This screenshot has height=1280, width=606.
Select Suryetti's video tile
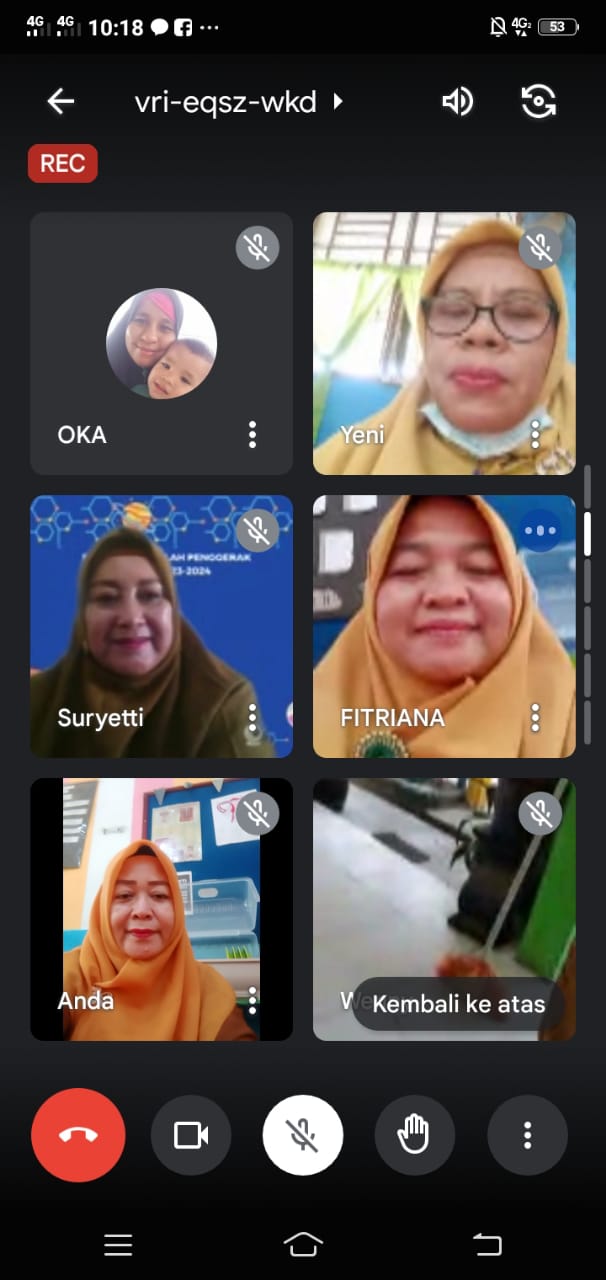point(161,626)
